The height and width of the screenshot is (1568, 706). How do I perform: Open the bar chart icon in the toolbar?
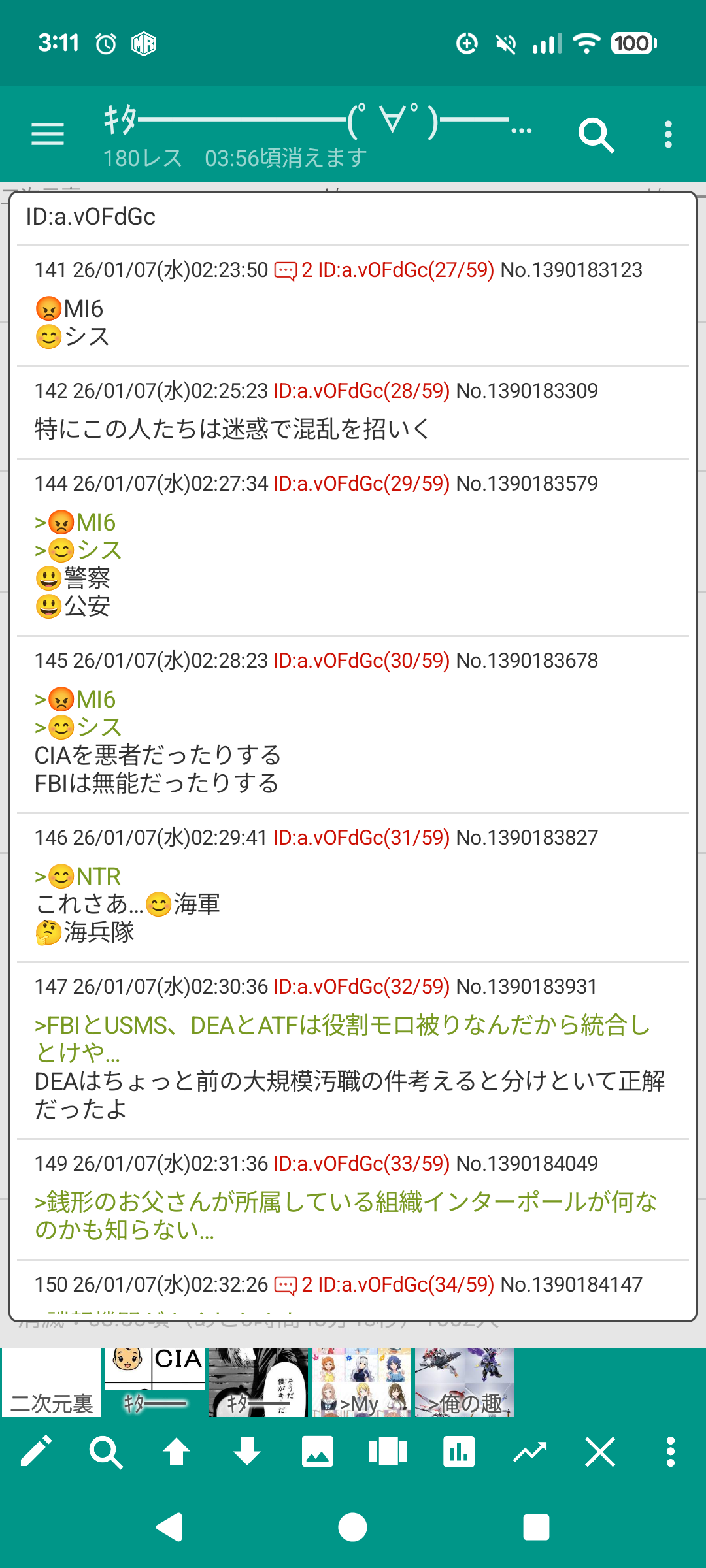click(459, 1452)
